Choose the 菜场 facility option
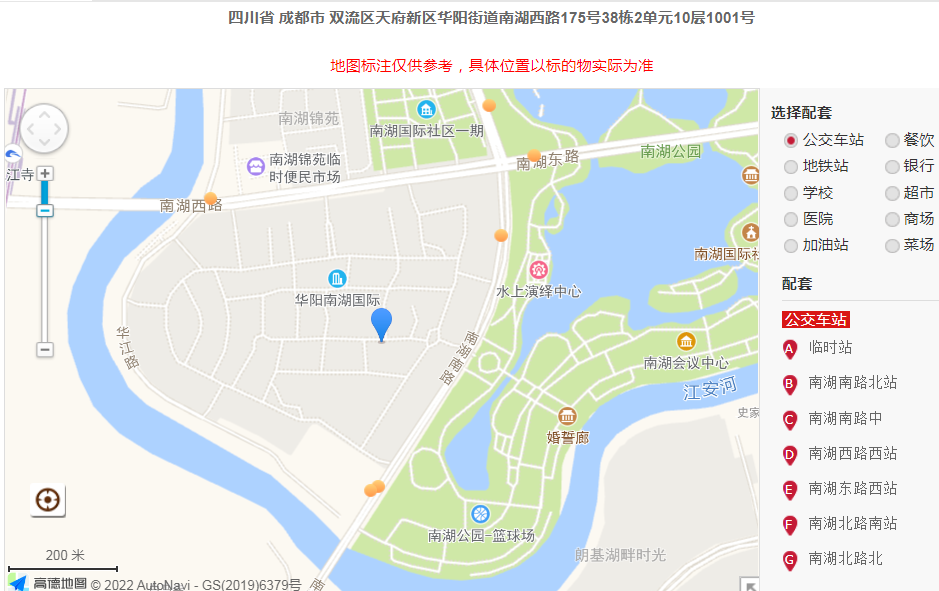 click(892, 245)
